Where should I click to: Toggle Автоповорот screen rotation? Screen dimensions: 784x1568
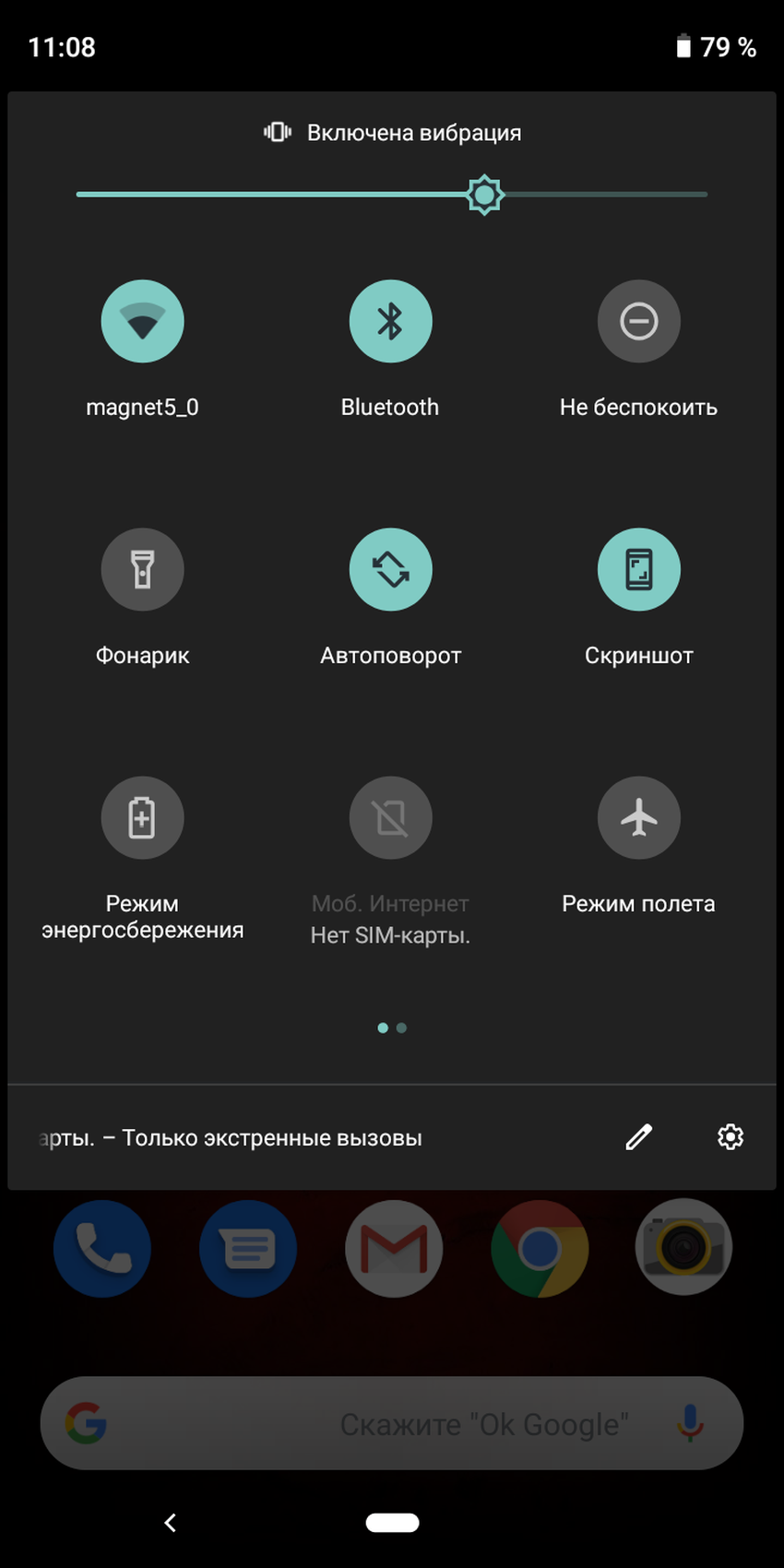pos(390,569)
